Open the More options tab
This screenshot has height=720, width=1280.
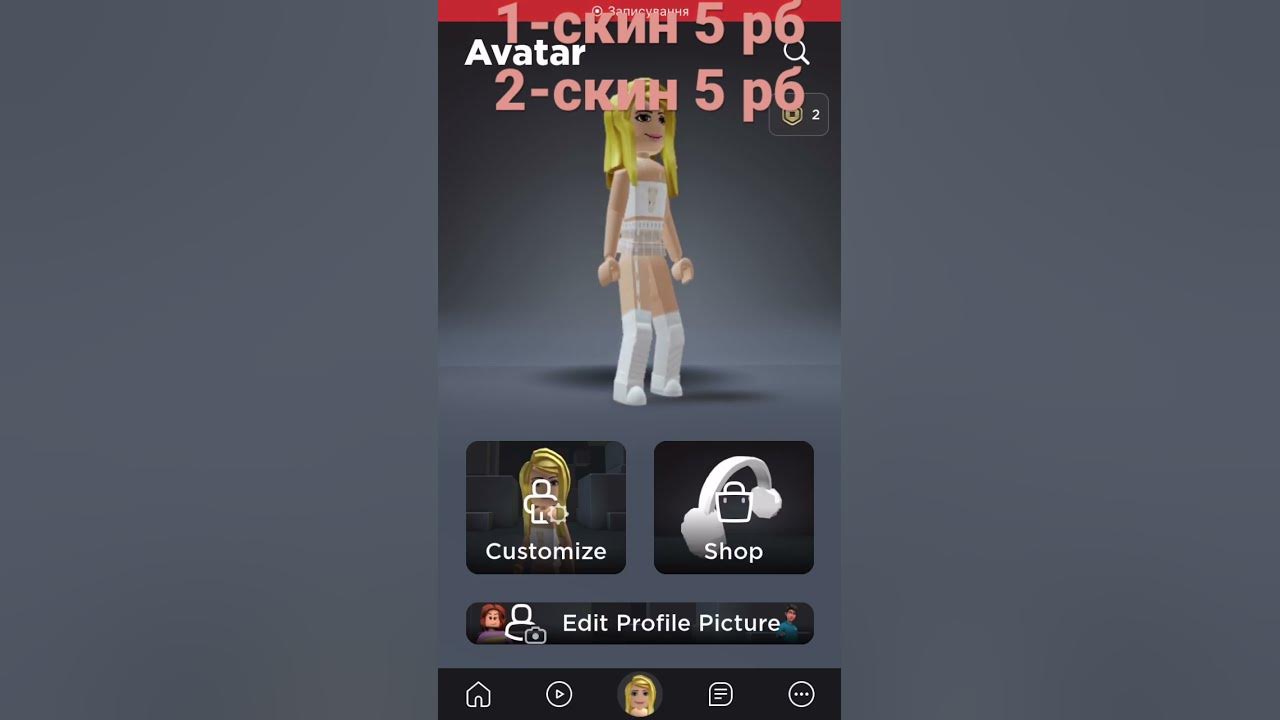point(801,694)
